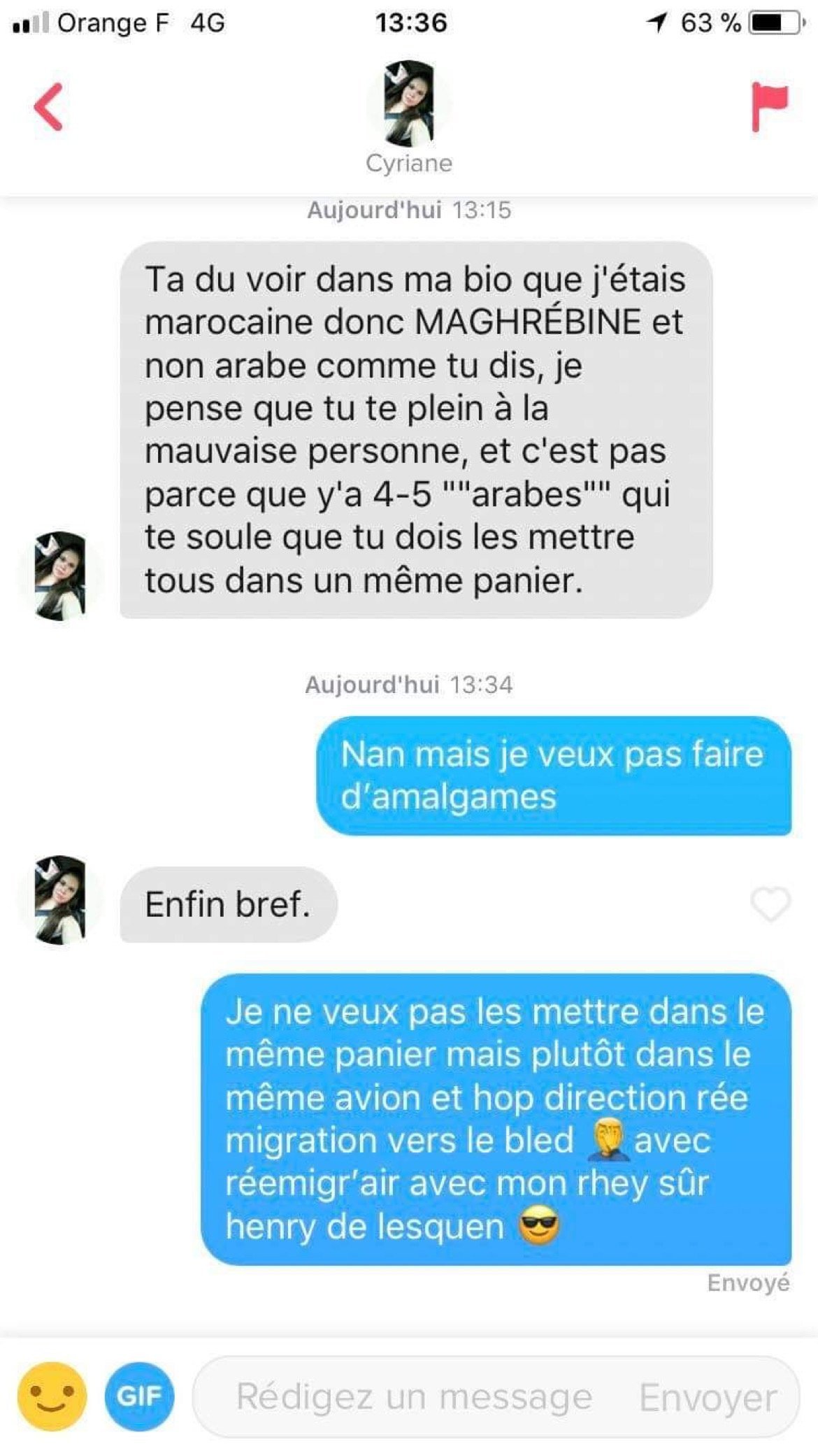818x1456 pixels.
Task: Focus the "Rédigez un message" field
Action: click(412, 1398)
